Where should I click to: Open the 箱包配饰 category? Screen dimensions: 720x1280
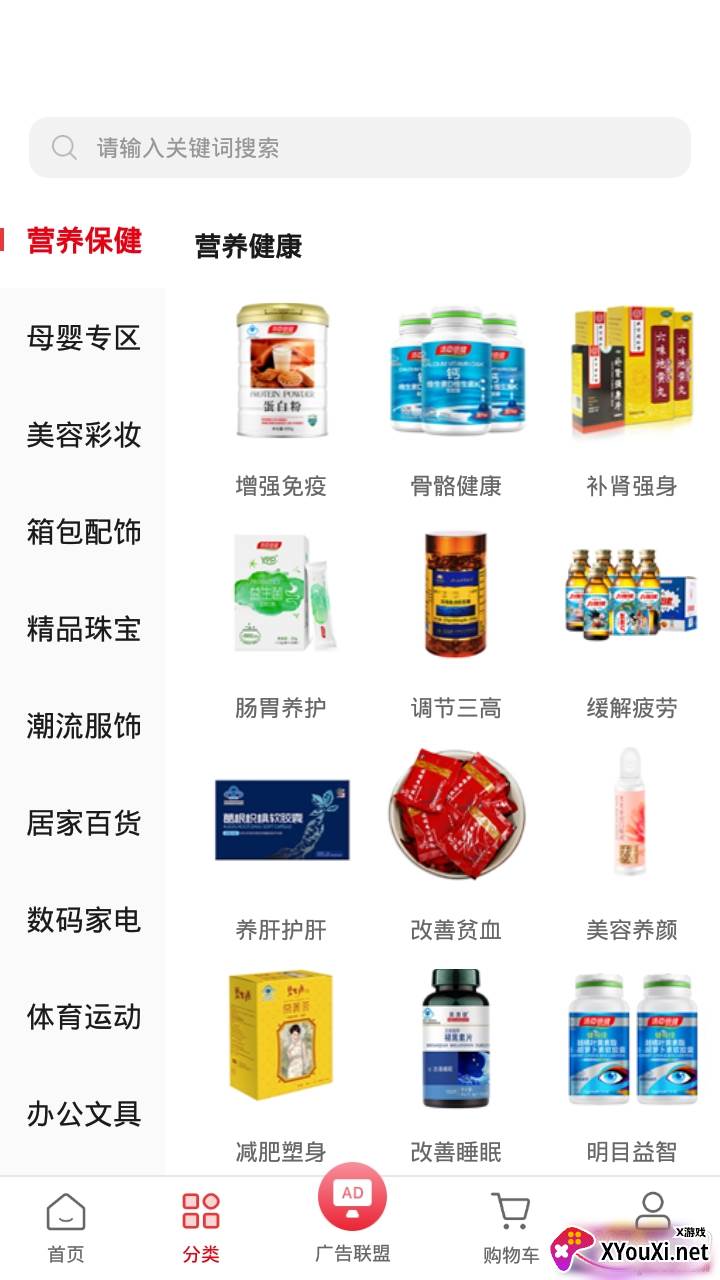(x=83, y=532)
